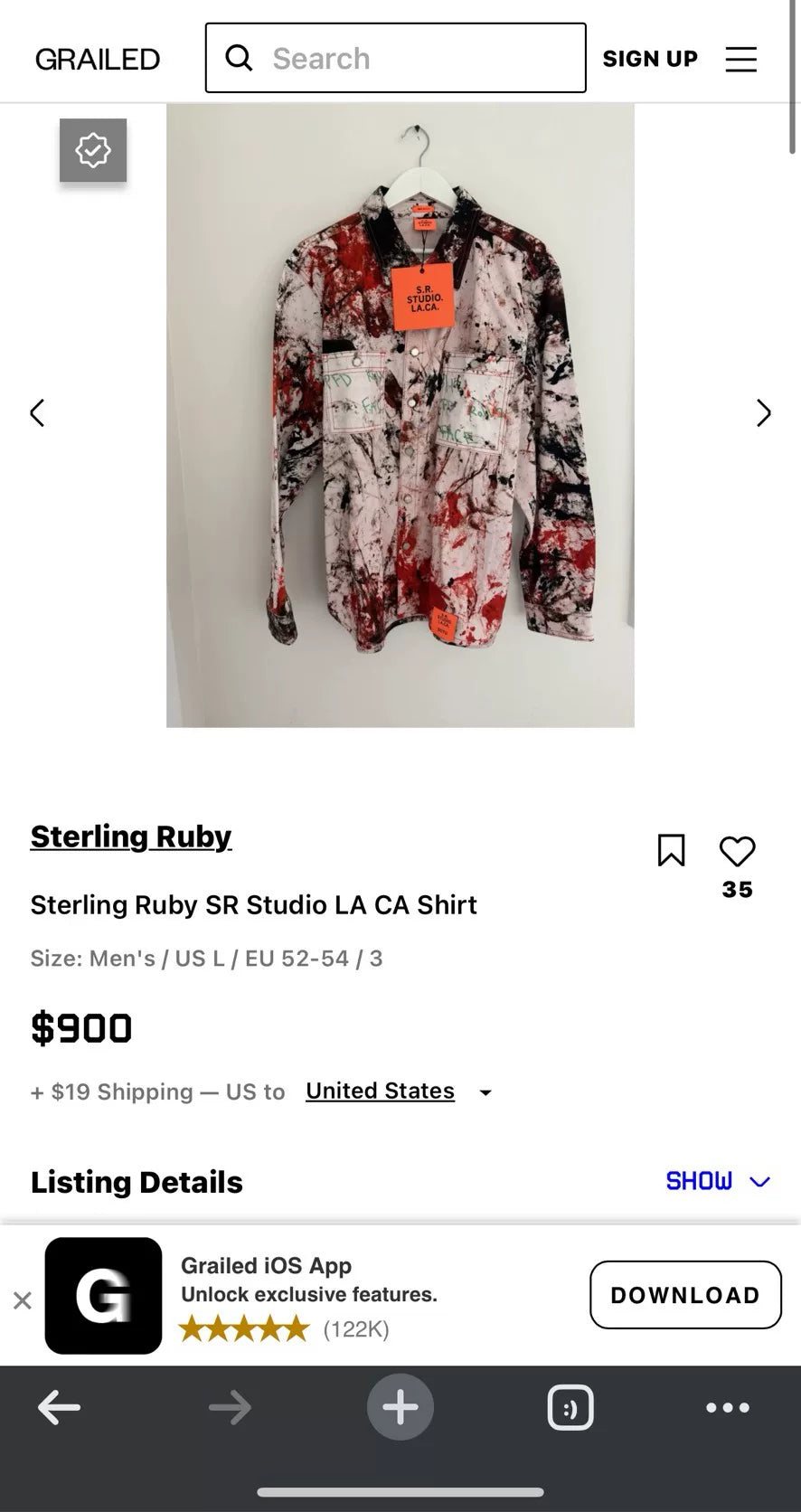Like the shirt with the heart icon
801x1512 pixels.
point(737,850)
